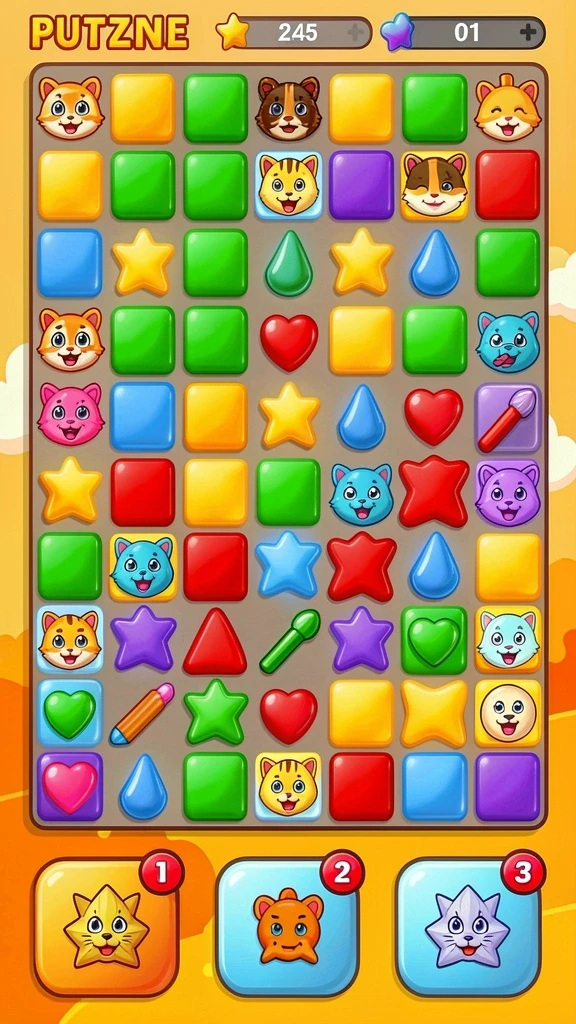Viewport: 576px width, 1024px height.
Task: Use the yellow star cat booster with badge 1
Action: [106, 925]
